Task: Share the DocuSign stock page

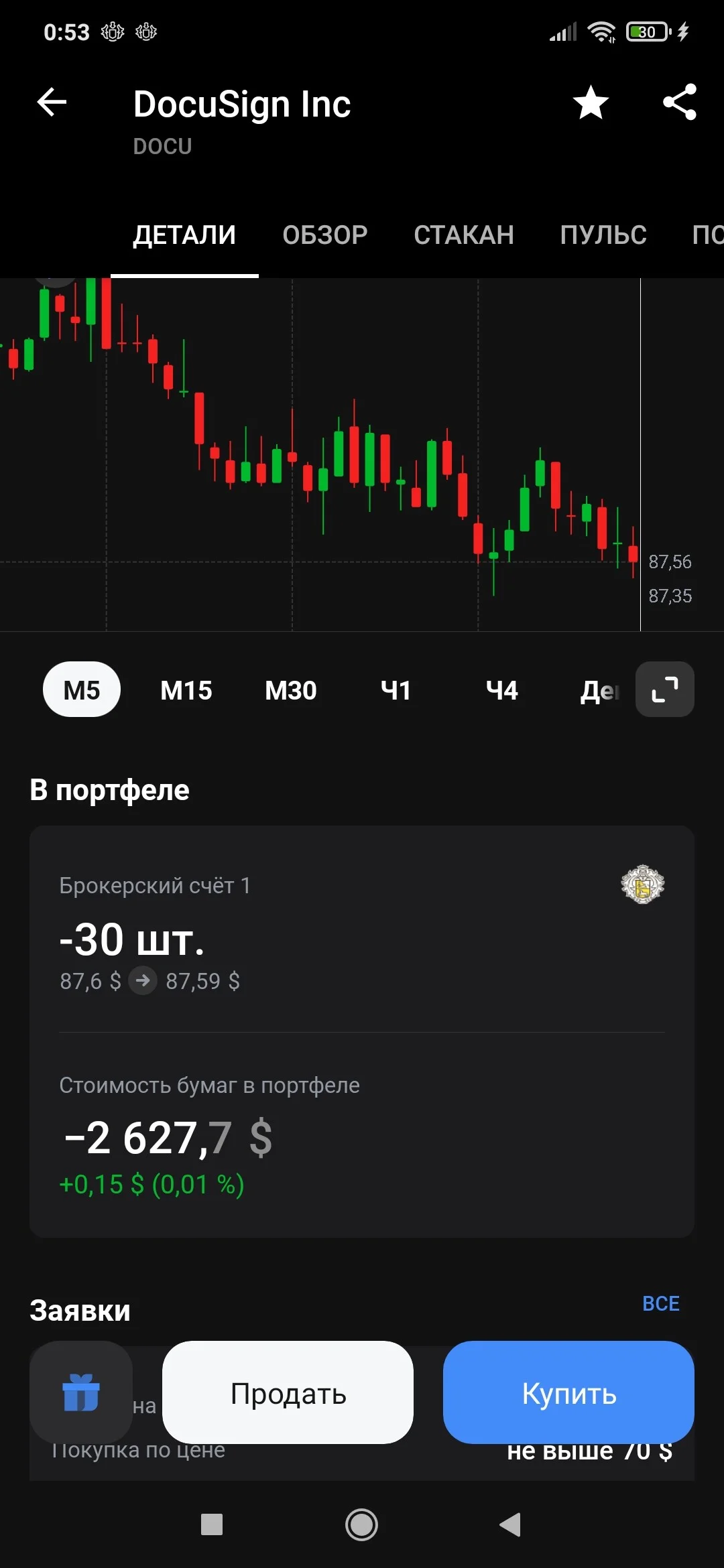Action: 680,103
